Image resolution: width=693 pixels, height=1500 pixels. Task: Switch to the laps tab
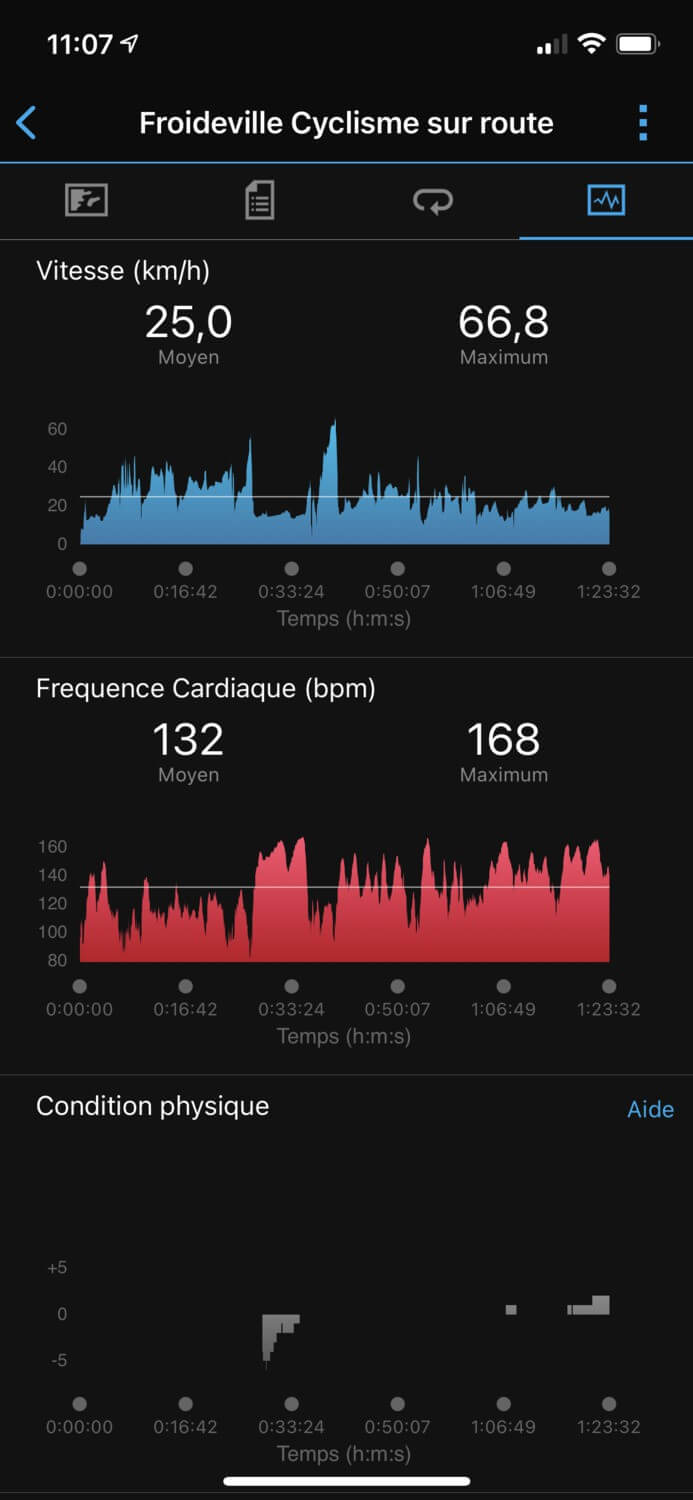[432, 201]
